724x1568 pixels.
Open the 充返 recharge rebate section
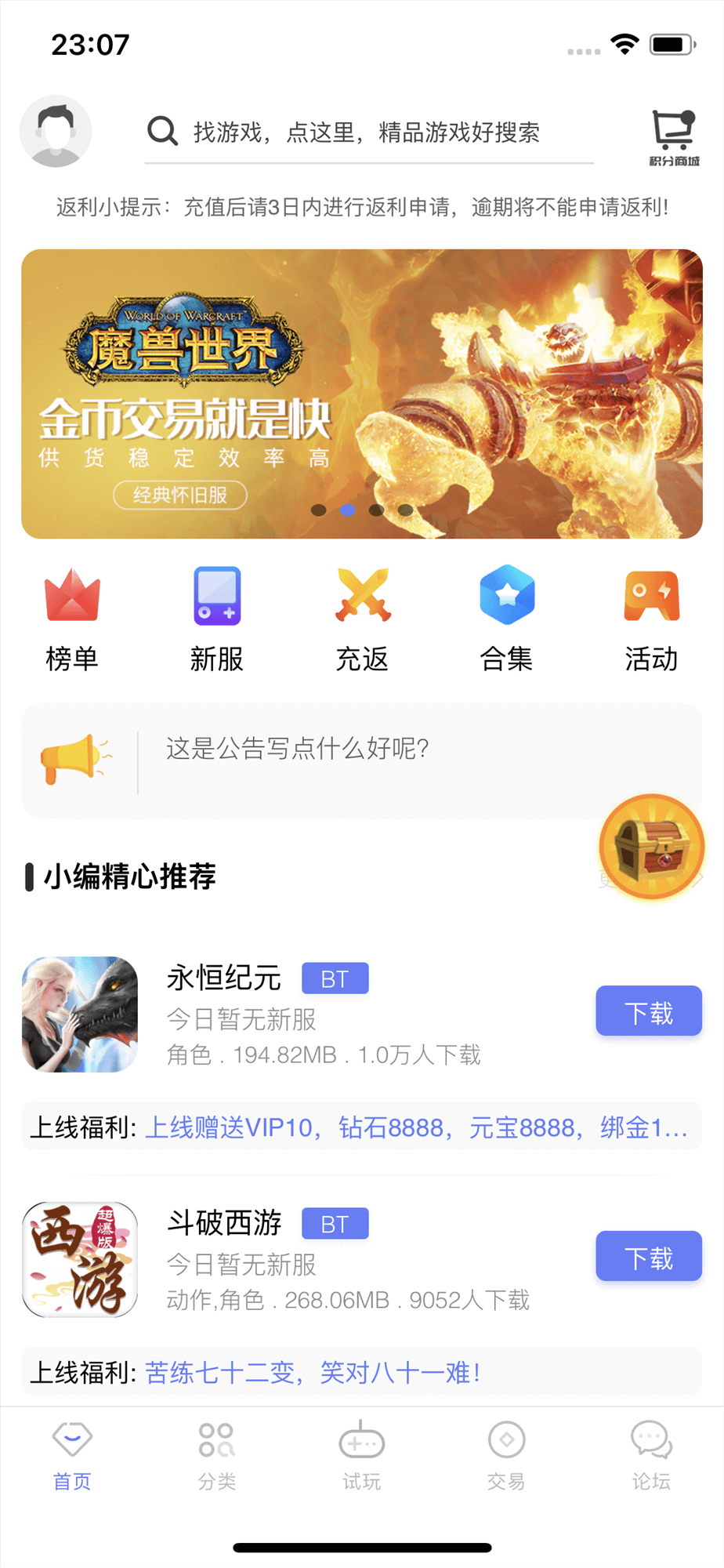pyautogui.click(x=362, y=618)
